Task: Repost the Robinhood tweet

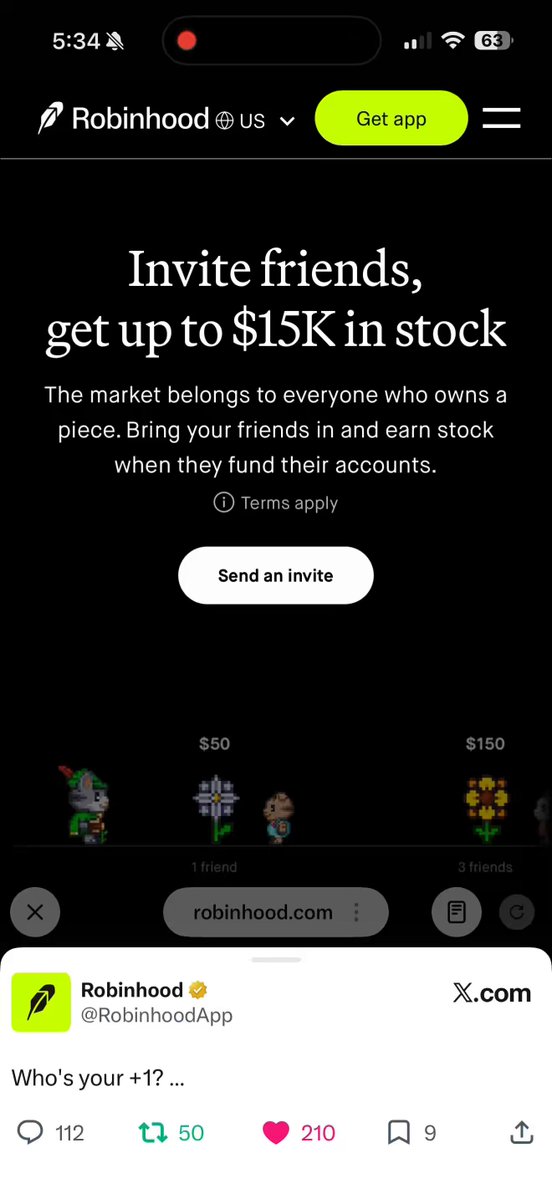Action: click(x=172, y=1132)
